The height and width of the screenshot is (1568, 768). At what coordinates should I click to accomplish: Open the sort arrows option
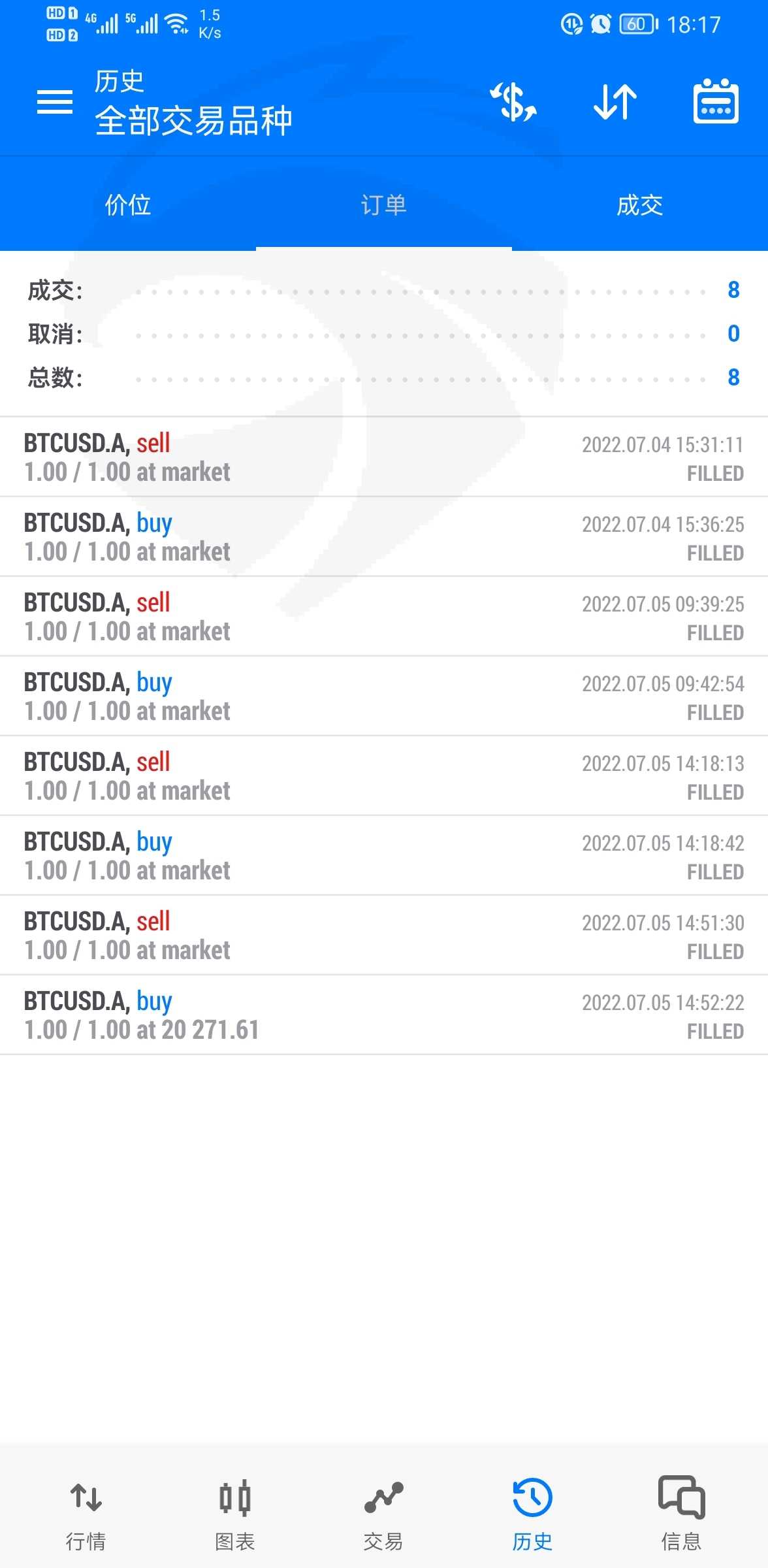pyautogui.click(x=615, y=102)
